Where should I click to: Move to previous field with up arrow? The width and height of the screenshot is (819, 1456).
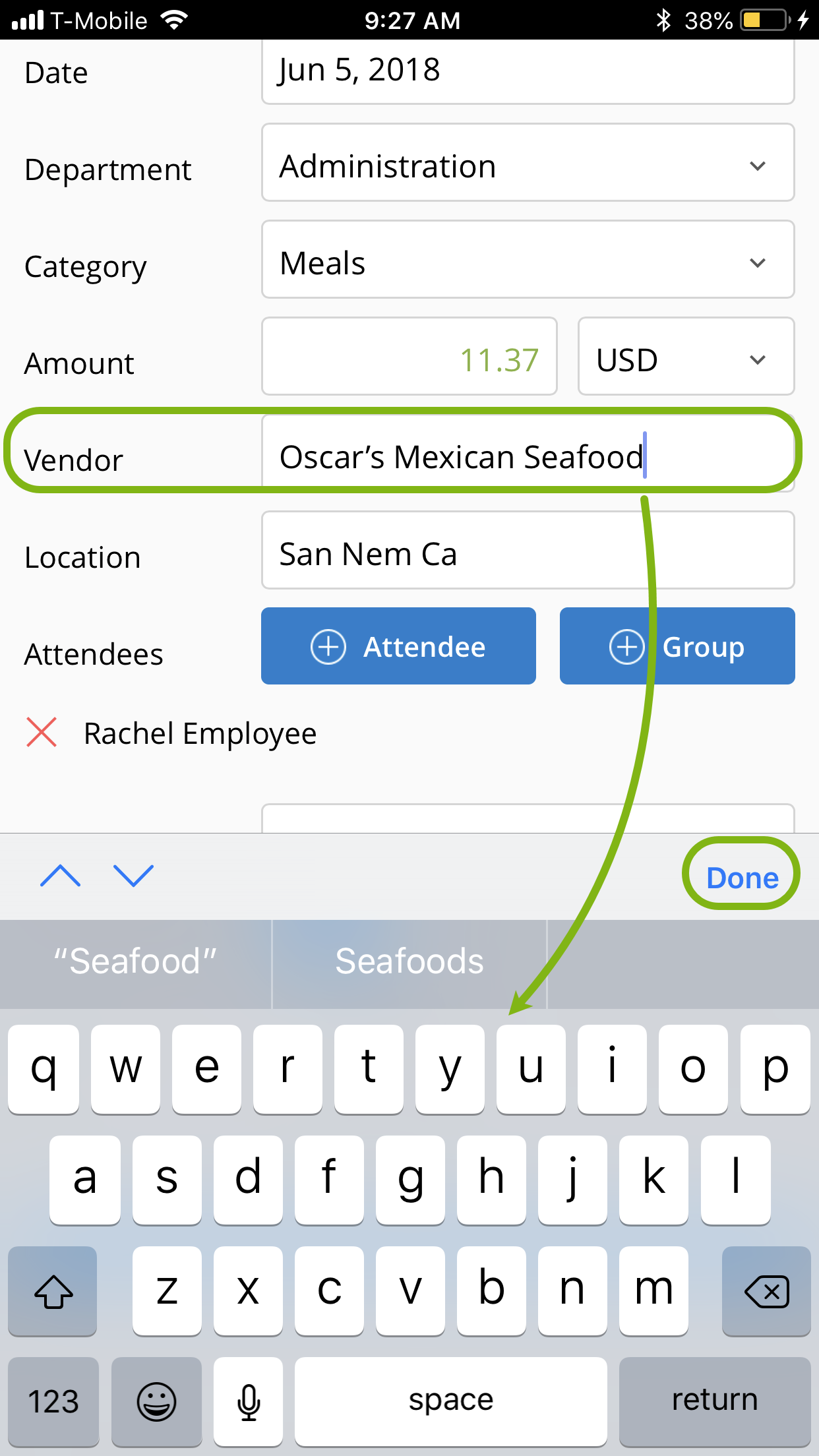pyautogui.click(x=61, y=876)
